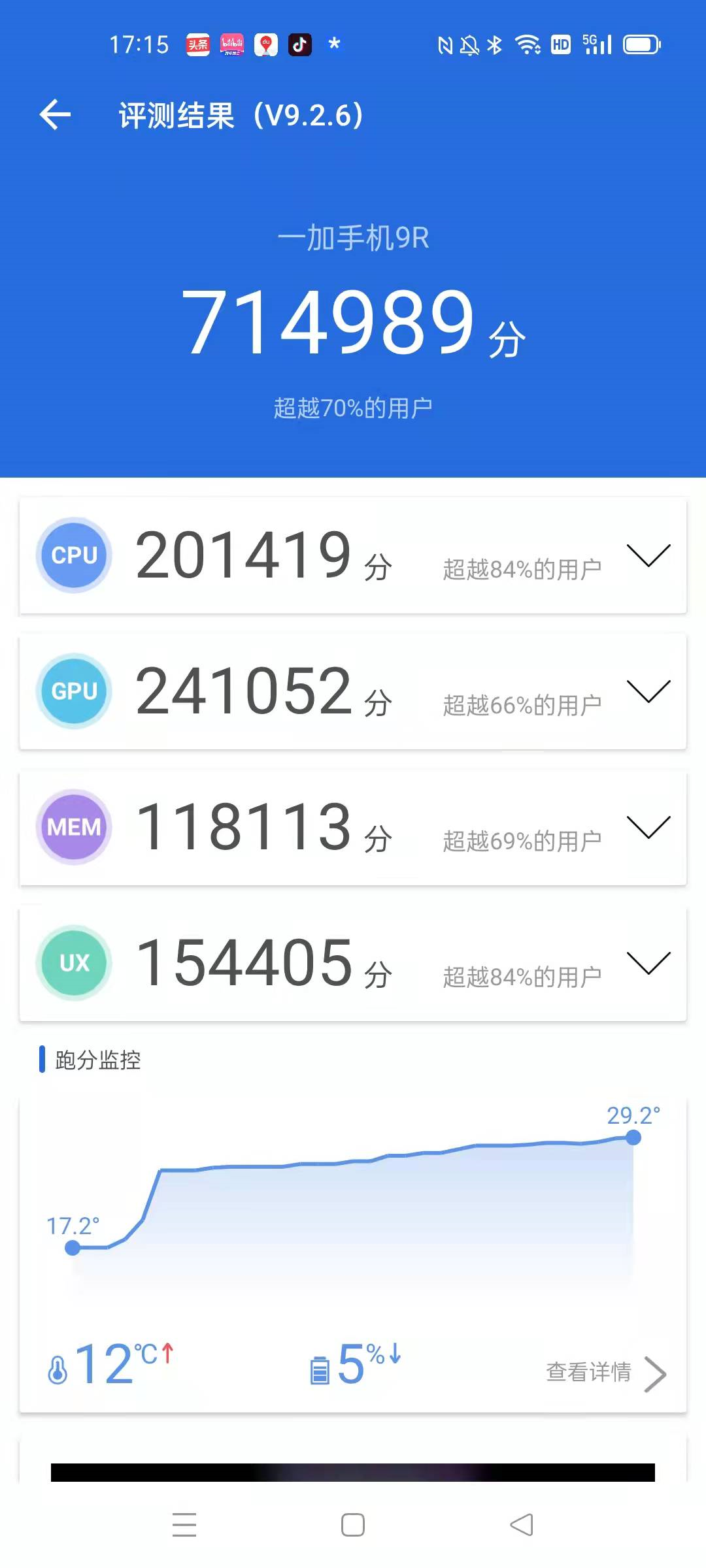Click the CPU category icon
706x1568 pixels.
coord(73,554)
